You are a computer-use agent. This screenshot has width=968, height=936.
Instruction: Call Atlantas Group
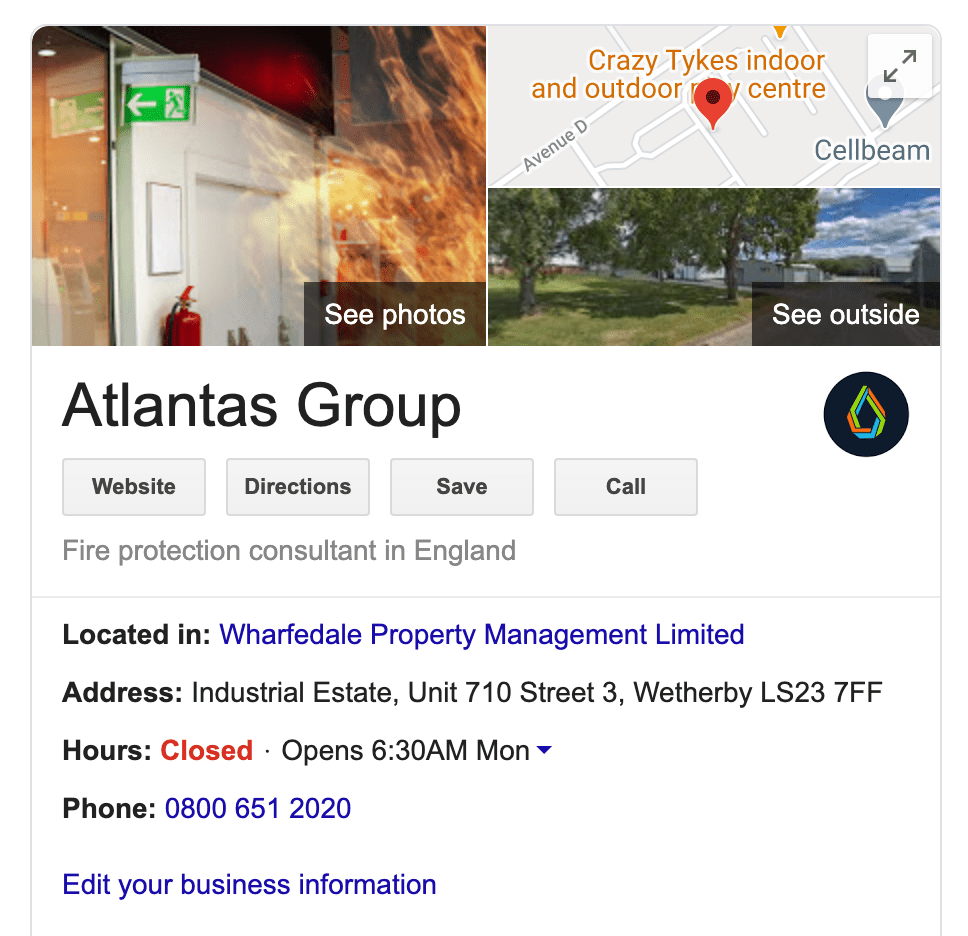coord(626,487)
